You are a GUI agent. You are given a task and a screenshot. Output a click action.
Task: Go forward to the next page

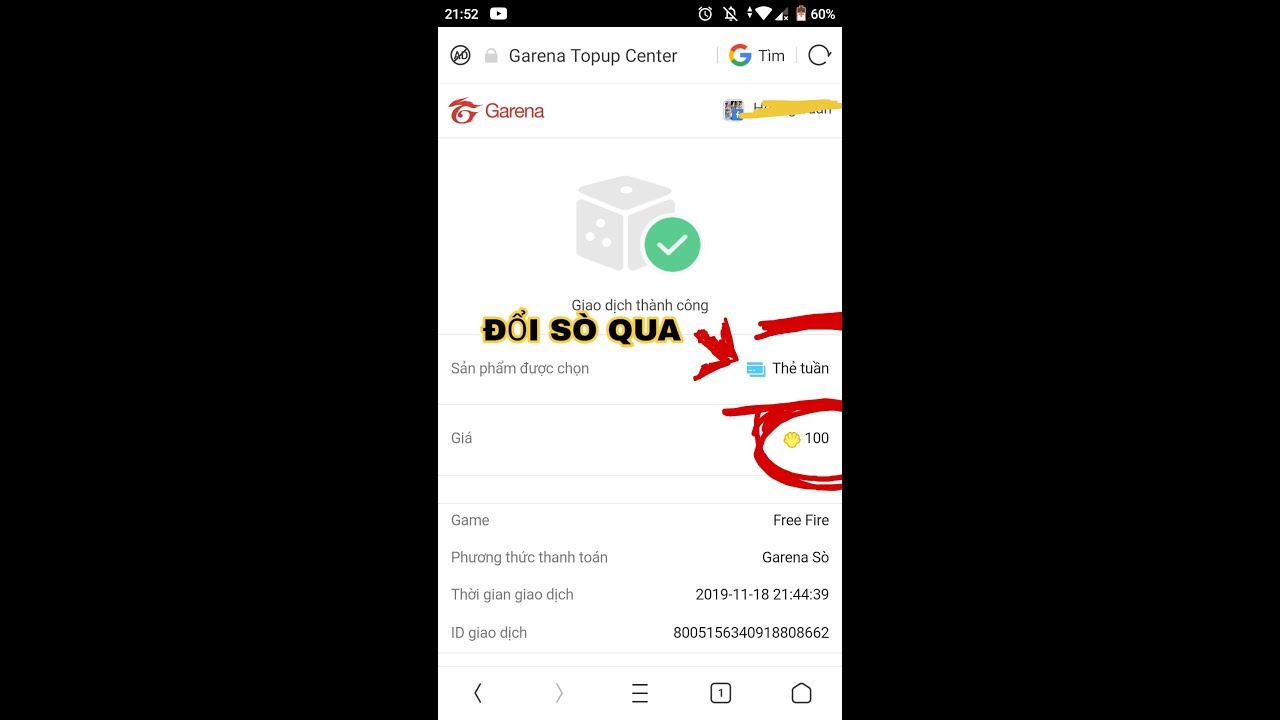pyautogui.click(x=559, y=693)
